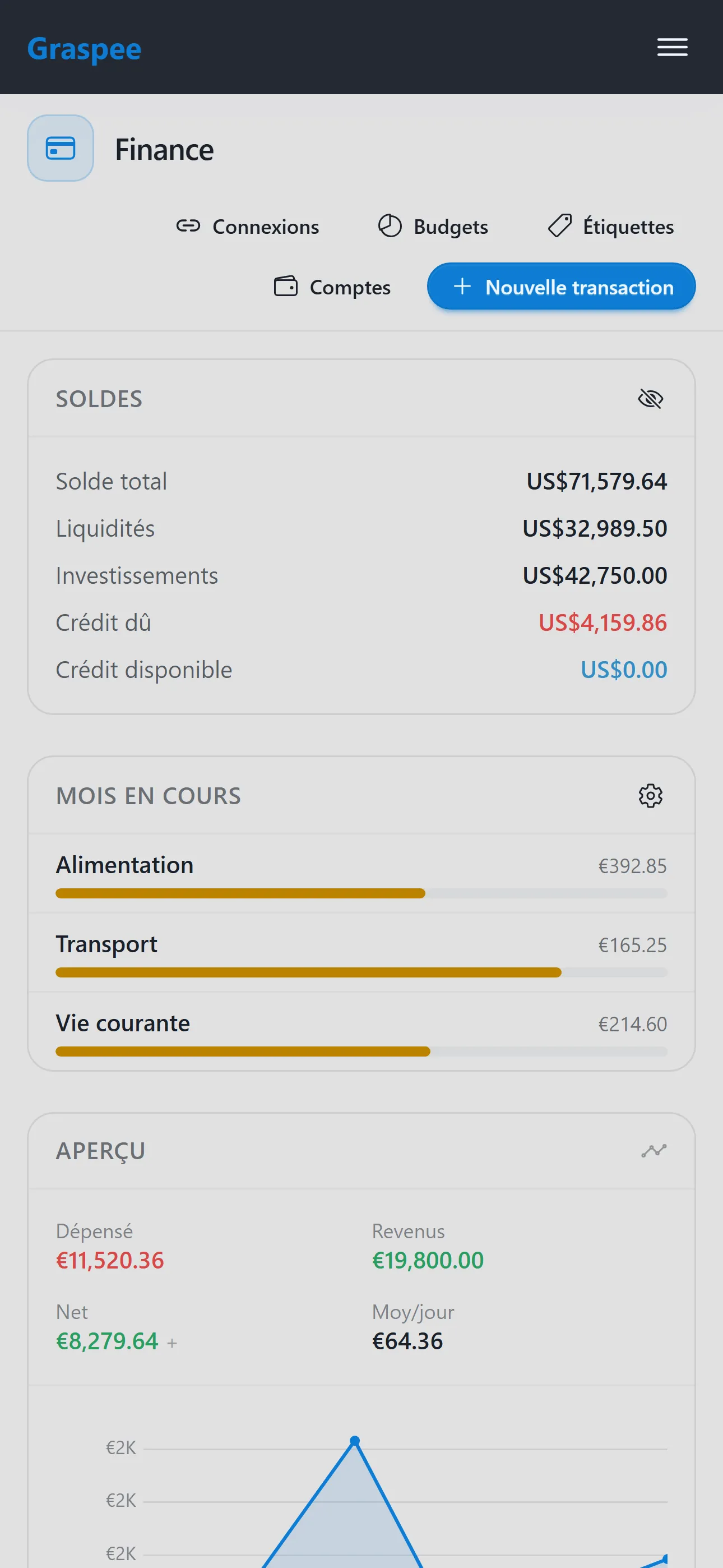The height and width of the screenshot is (1568, 723).
Task: Click the Finance credit card icon
Action: [x=59, y=147]
